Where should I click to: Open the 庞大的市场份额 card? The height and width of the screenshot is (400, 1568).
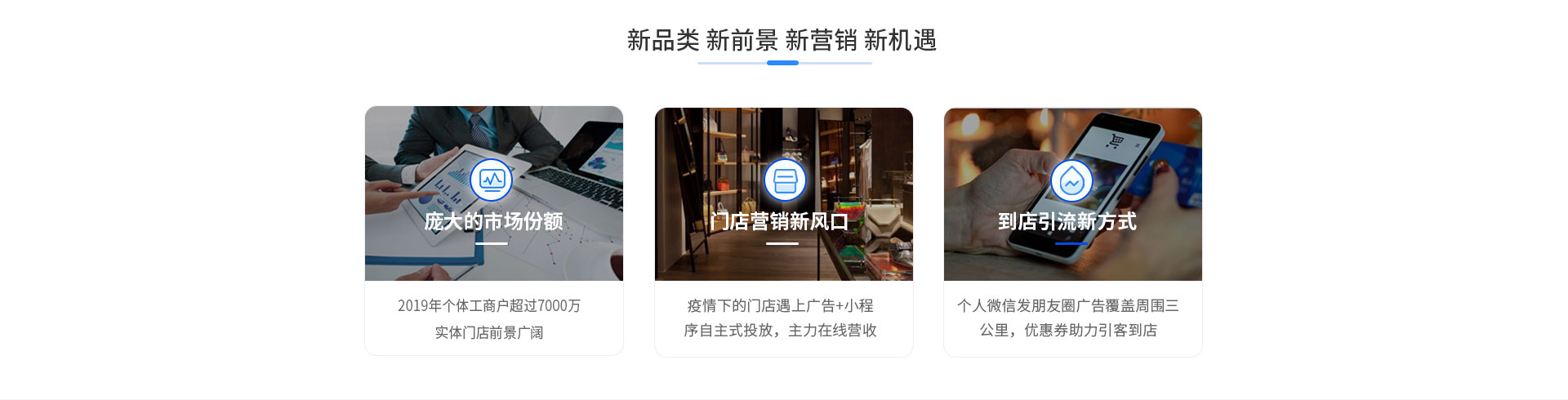493,221
